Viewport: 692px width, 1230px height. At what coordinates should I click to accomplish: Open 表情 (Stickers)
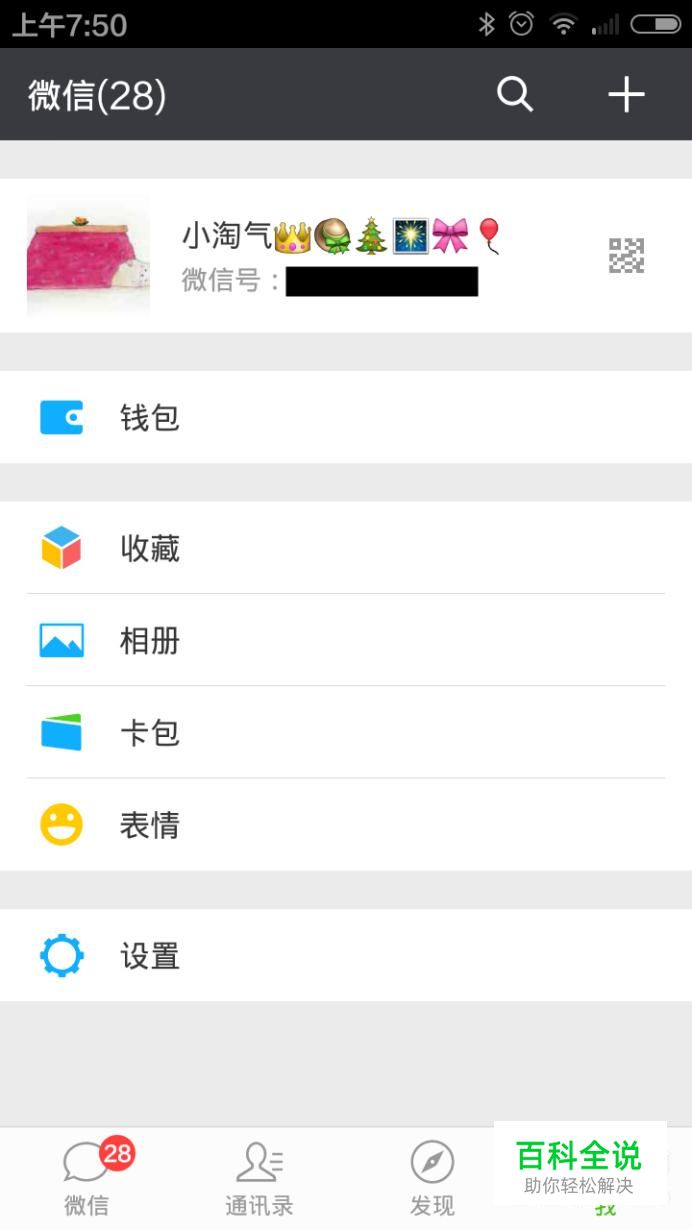(x=150, y=825)
